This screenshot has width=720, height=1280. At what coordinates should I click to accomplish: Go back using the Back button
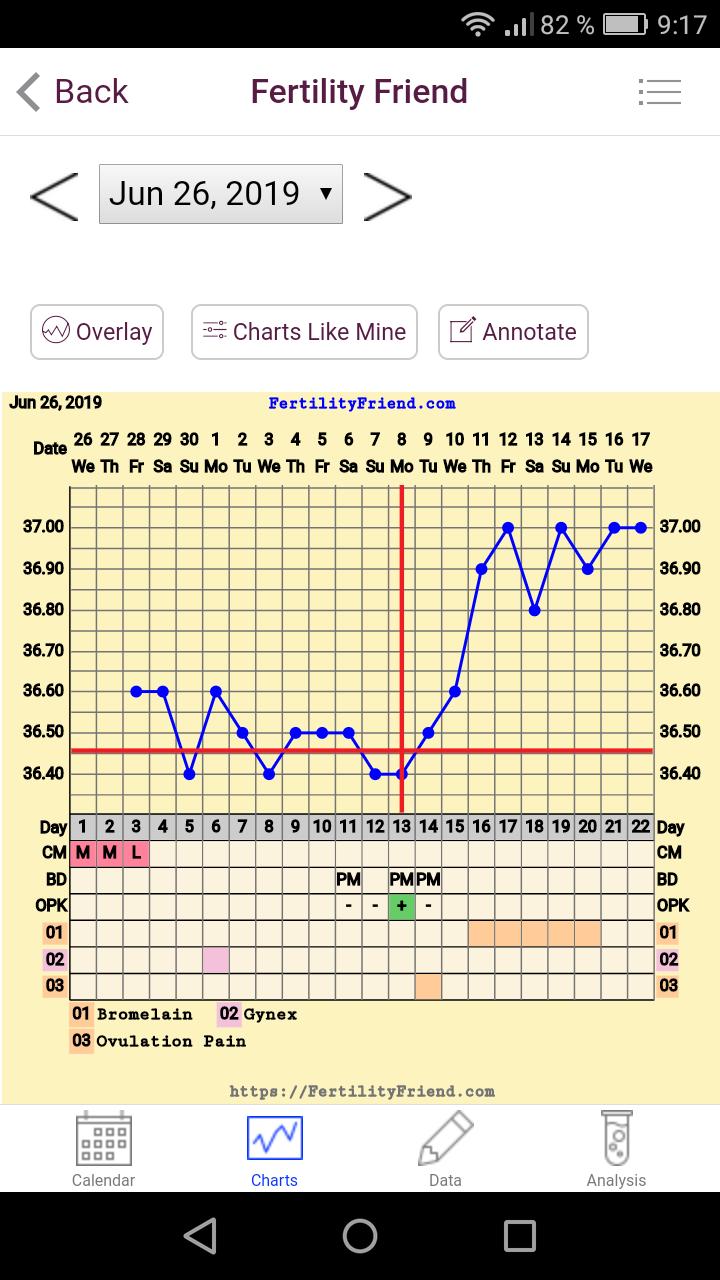(73, 92)
